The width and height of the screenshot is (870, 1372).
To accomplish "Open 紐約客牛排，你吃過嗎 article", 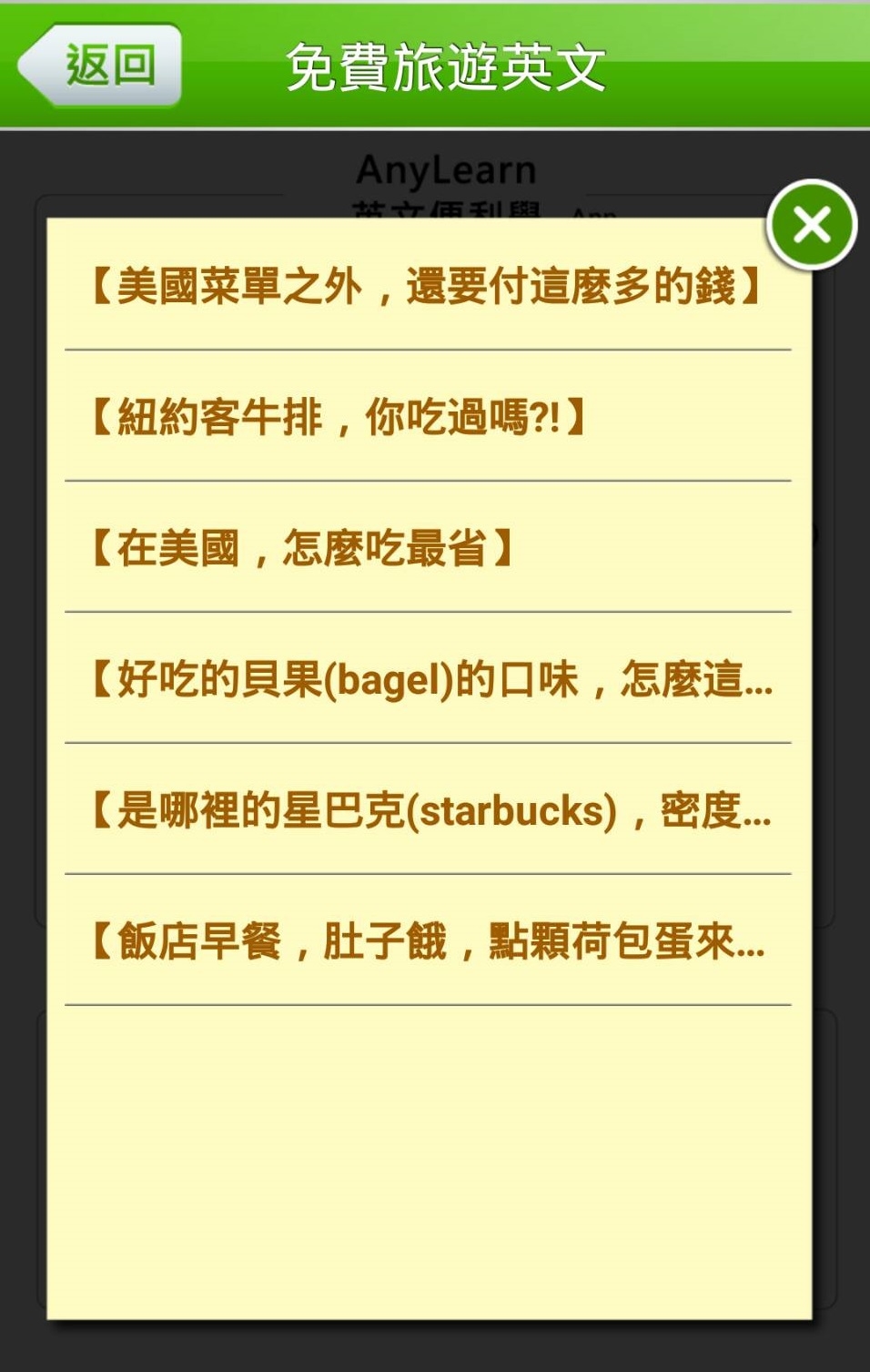I will (x=428, y=418).
